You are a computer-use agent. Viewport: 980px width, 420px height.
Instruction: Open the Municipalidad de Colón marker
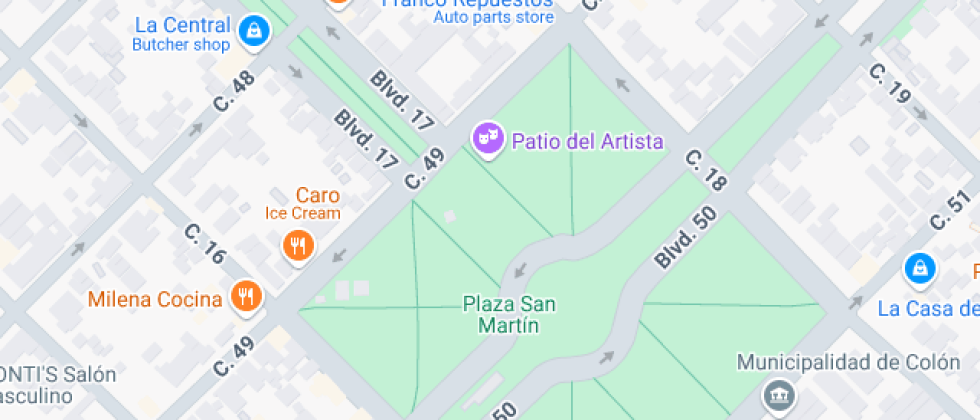point(775,396)
